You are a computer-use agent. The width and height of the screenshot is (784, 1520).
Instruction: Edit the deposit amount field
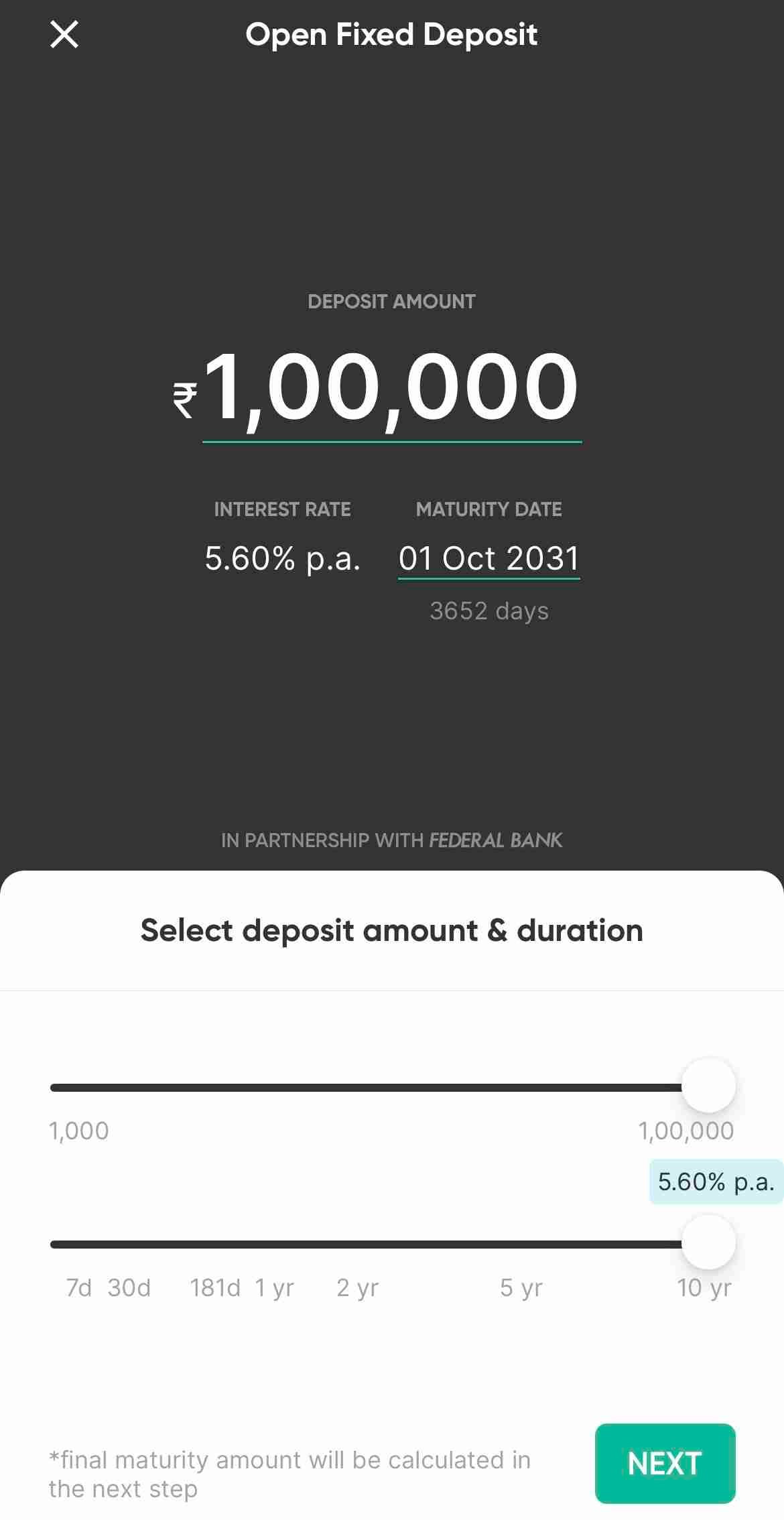pos(391,389)
